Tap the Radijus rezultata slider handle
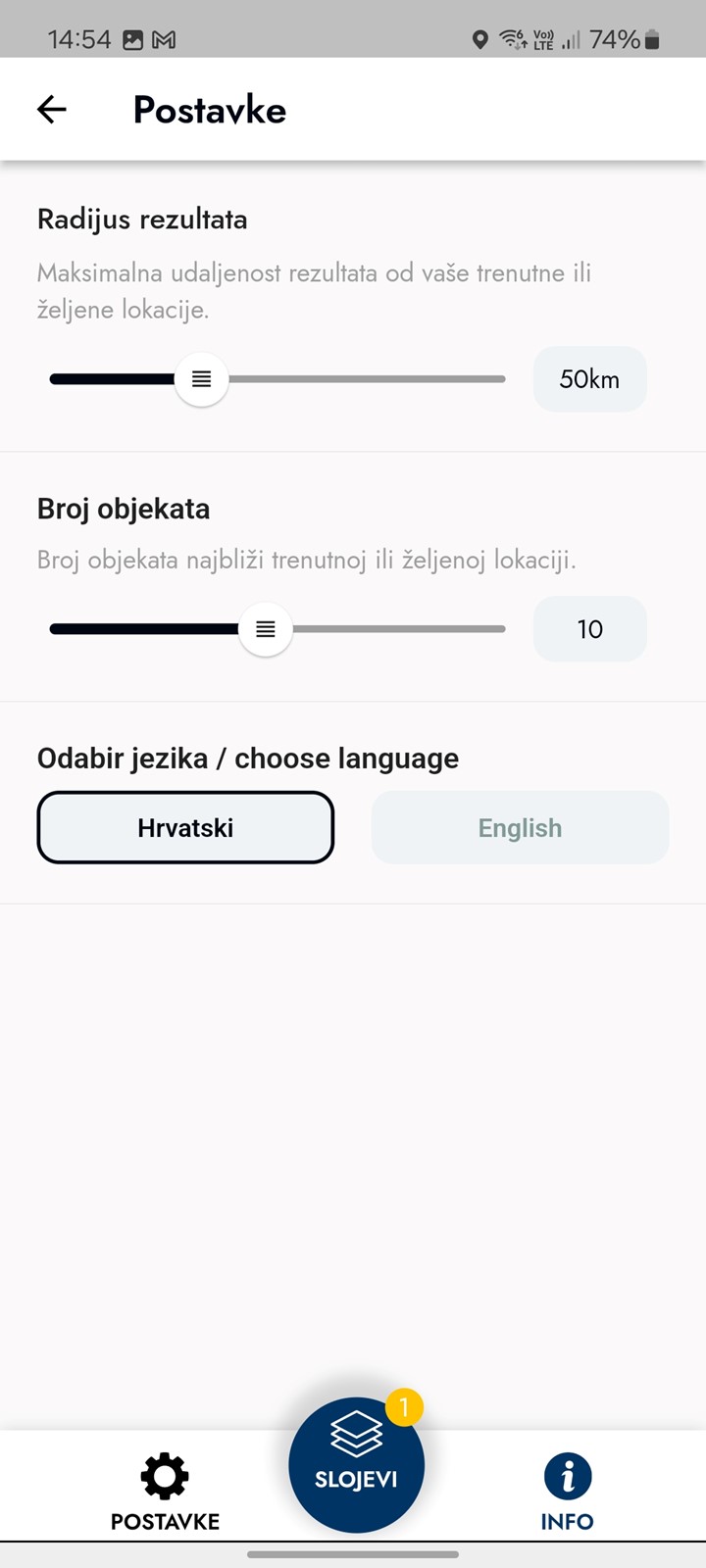 point(201,379)
